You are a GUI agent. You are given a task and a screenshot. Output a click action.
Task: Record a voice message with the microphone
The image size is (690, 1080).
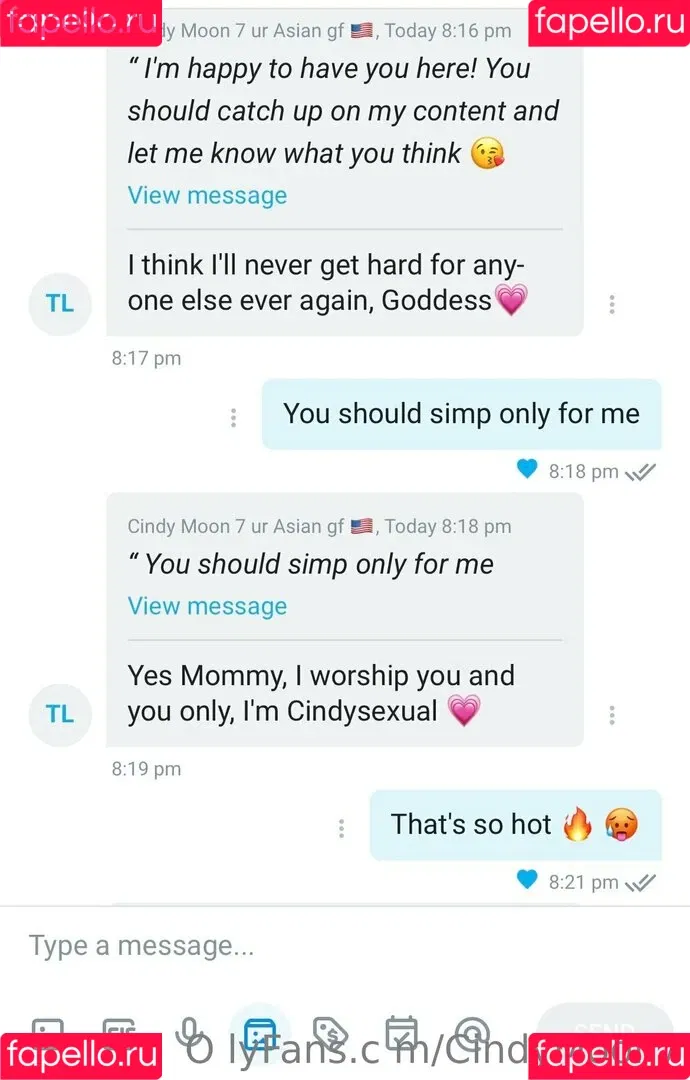190,1032
